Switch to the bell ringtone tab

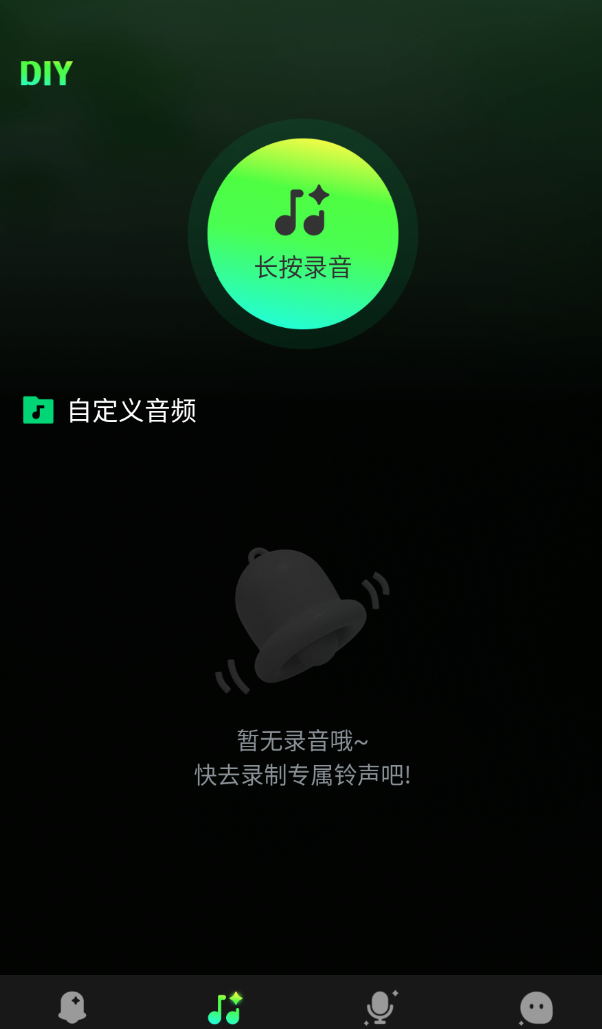coord(72,1006)
